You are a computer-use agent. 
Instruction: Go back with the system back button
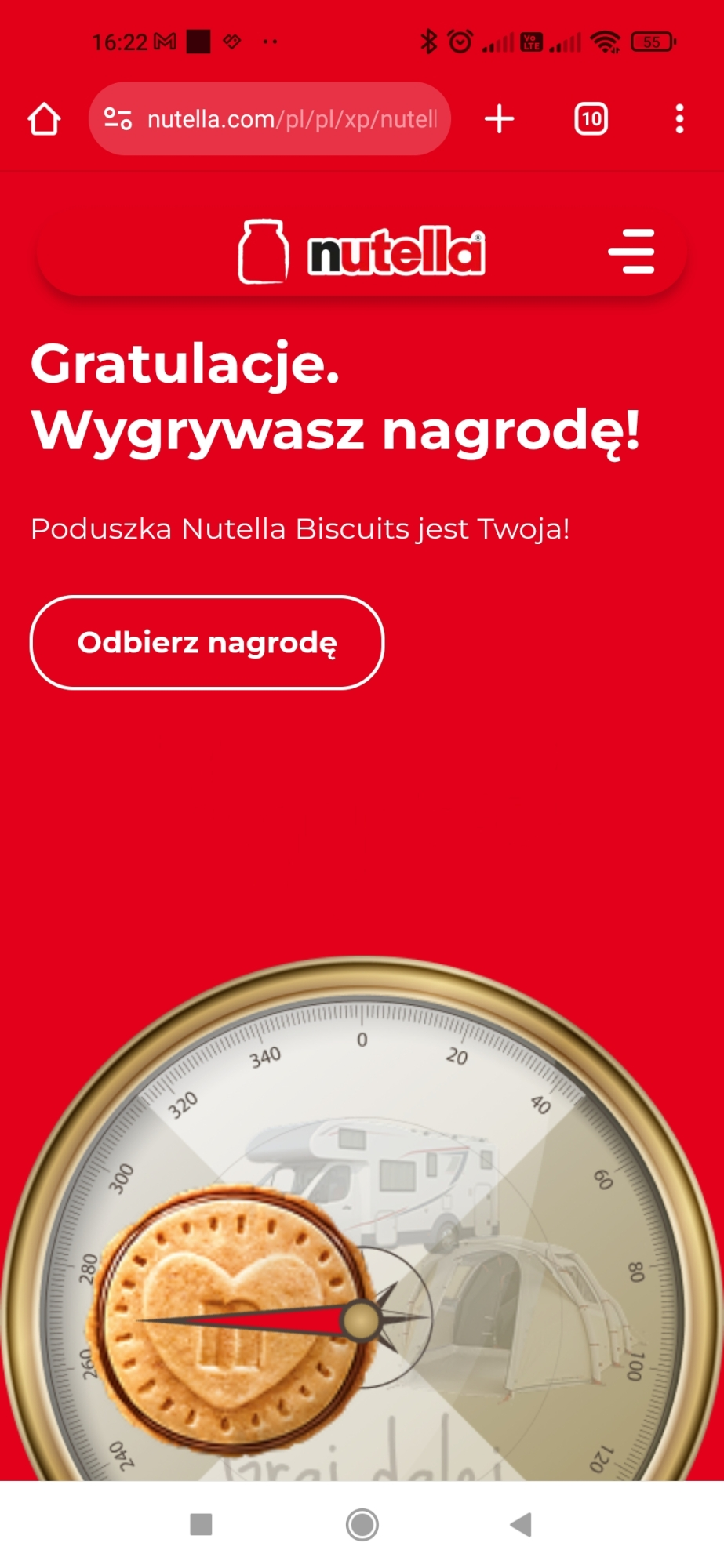click(521, 1524)
